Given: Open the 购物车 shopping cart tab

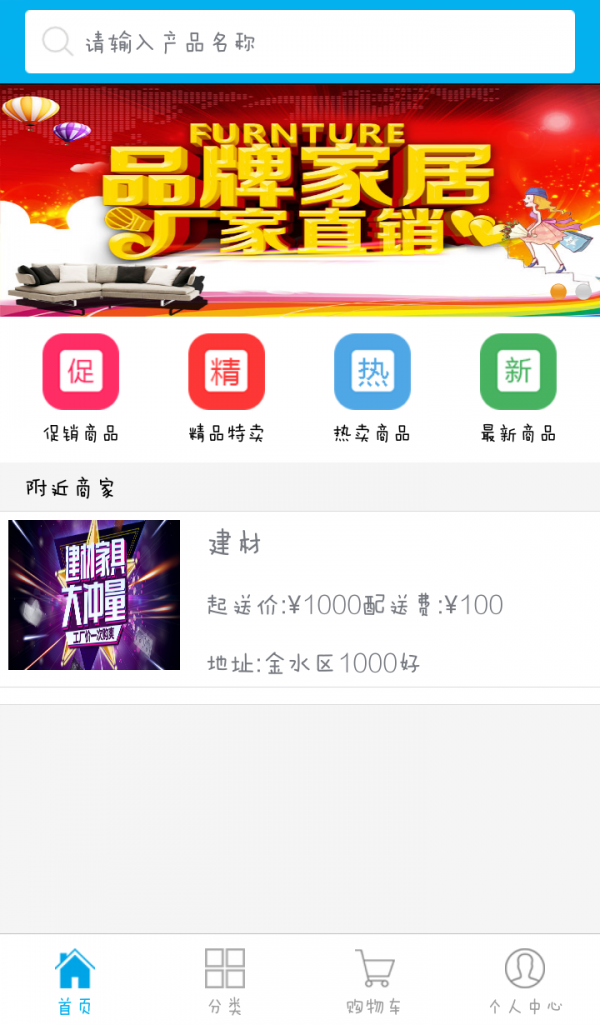Looking at the screenshot, I should (374, 981).
